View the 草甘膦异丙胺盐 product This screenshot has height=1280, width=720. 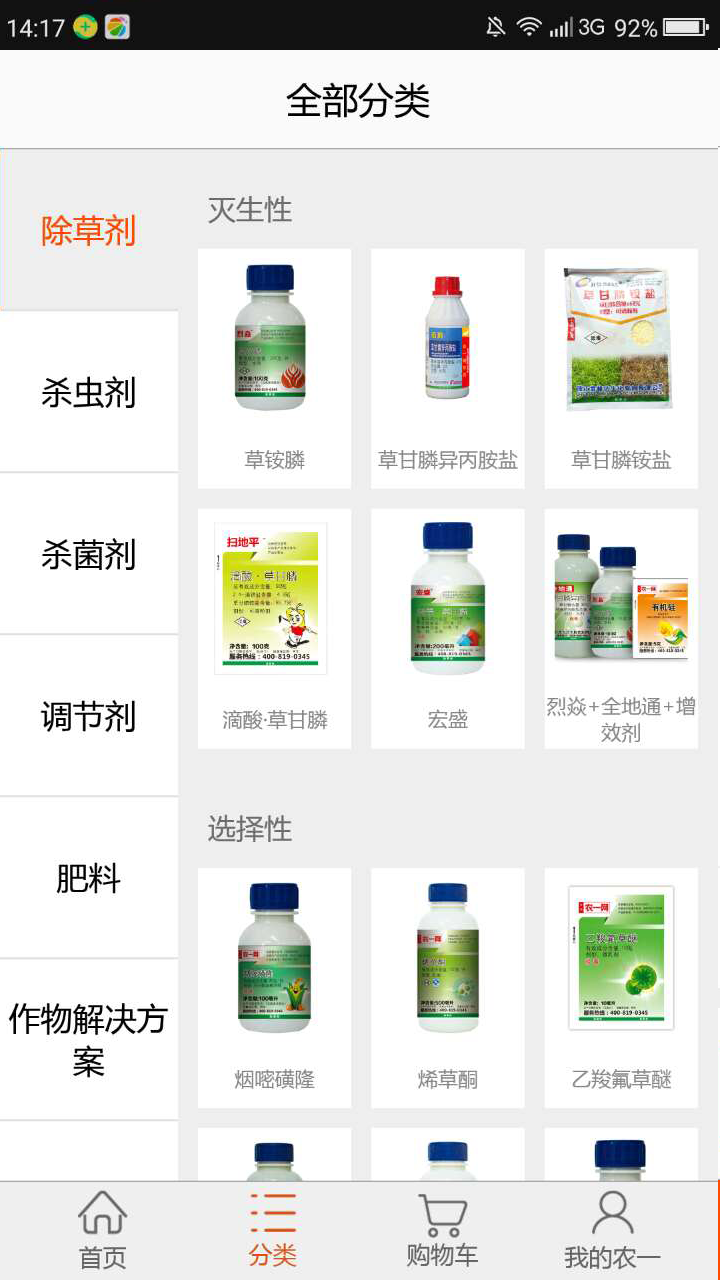coord(447,368)
